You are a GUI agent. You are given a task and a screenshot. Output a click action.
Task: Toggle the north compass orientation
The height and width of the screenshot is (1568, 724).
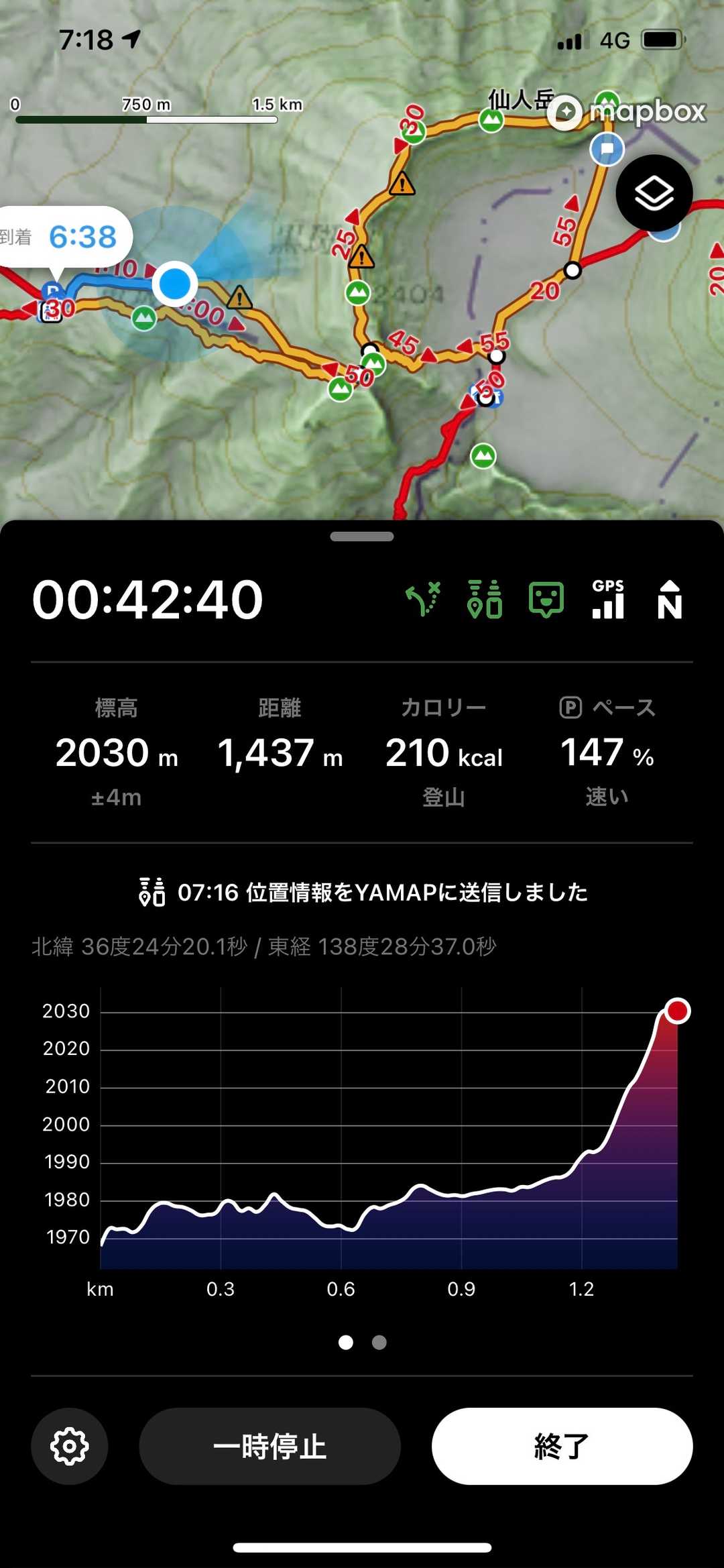(670, 599)
